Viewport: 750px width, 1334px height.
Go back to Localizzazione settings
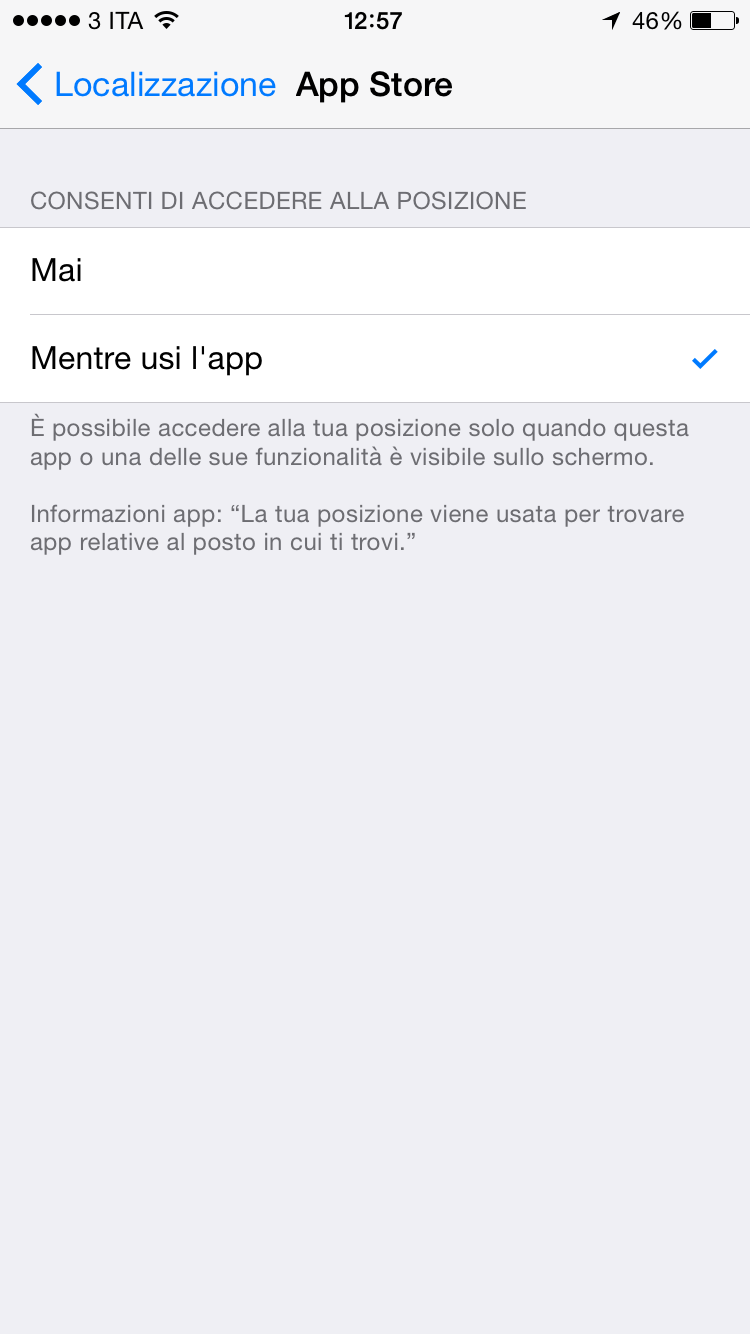coord(146,85)
